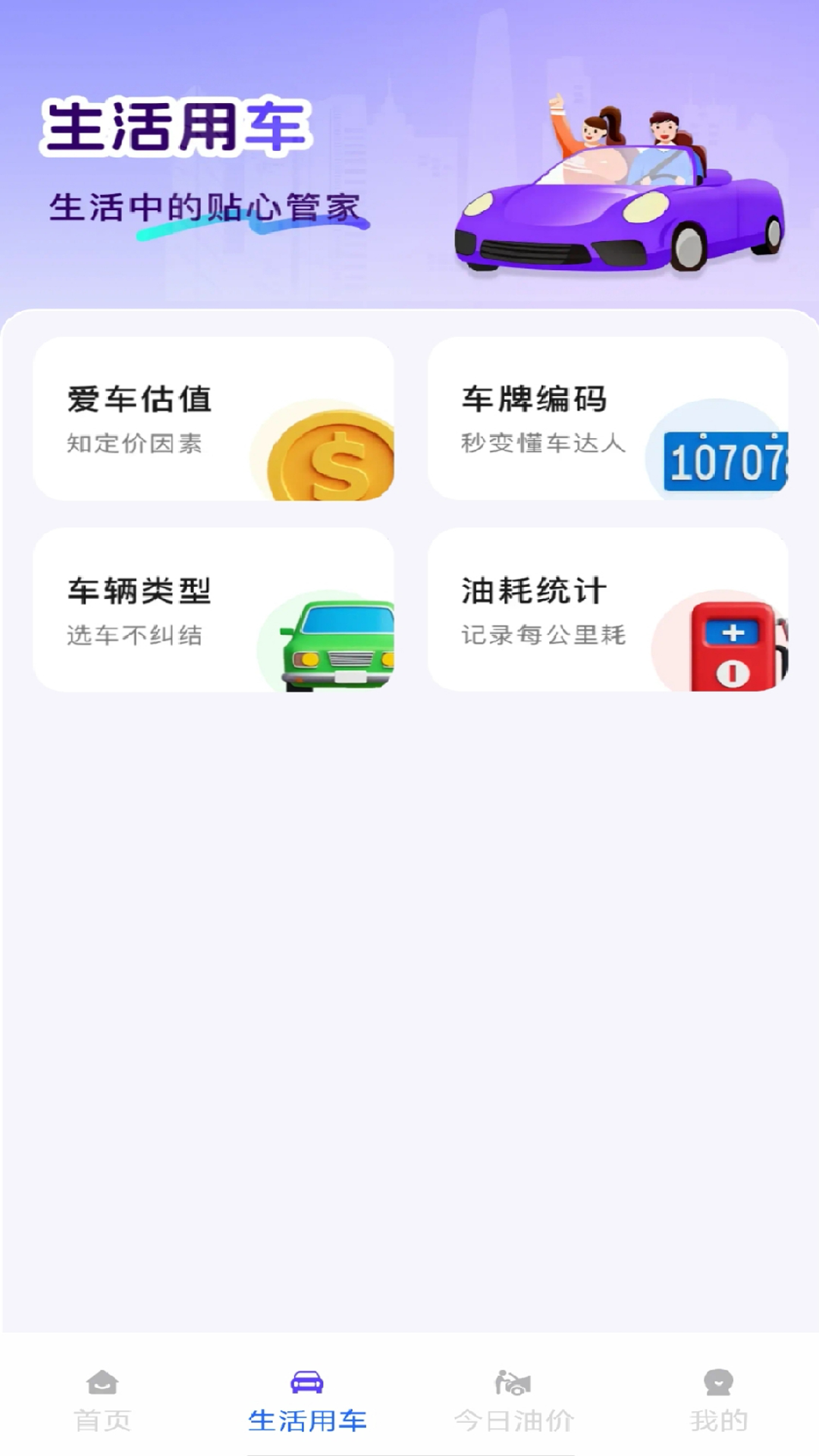Click the 生活用车 page title
This screenshot has width=819, height=1456.
(176, 125)
